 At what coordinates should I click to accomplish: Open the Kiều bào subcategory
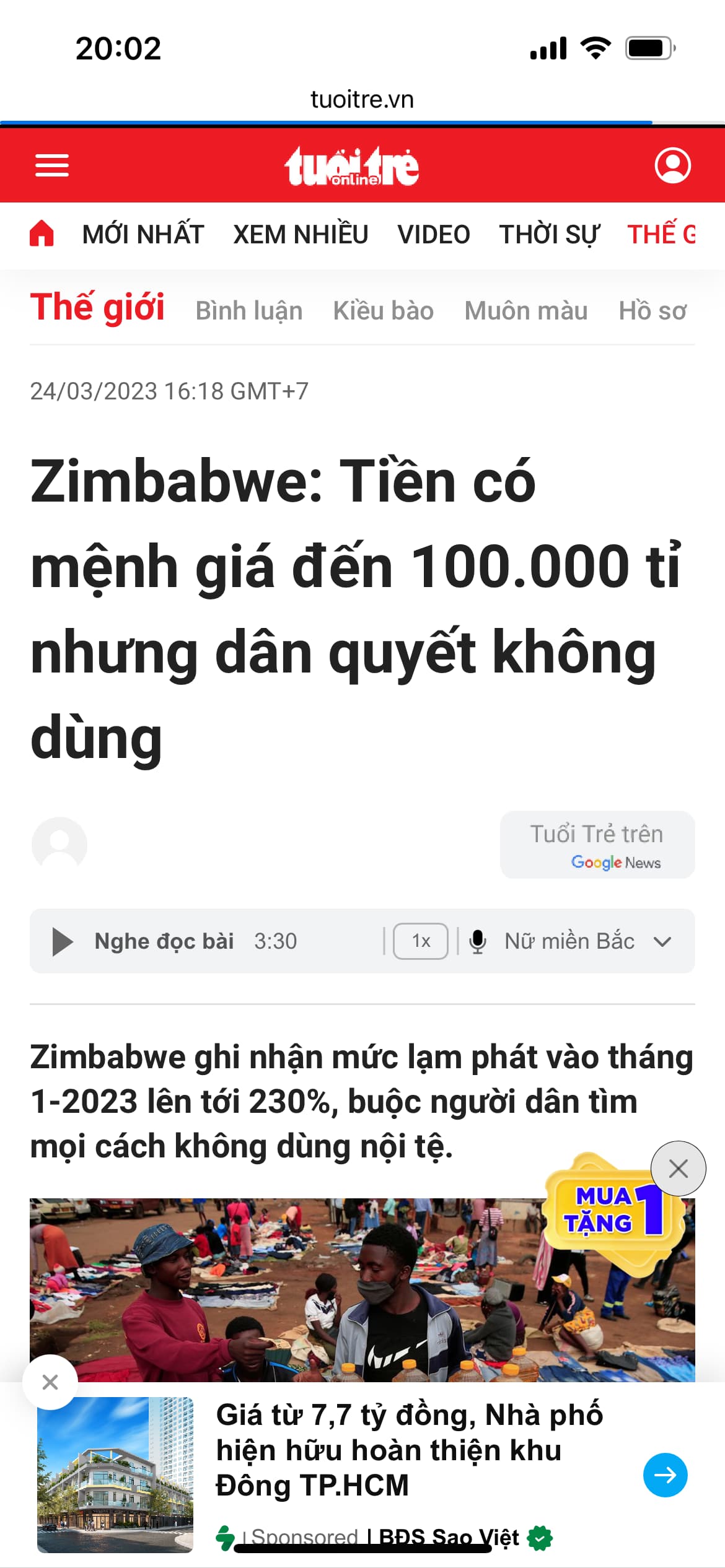coord(384,311)
